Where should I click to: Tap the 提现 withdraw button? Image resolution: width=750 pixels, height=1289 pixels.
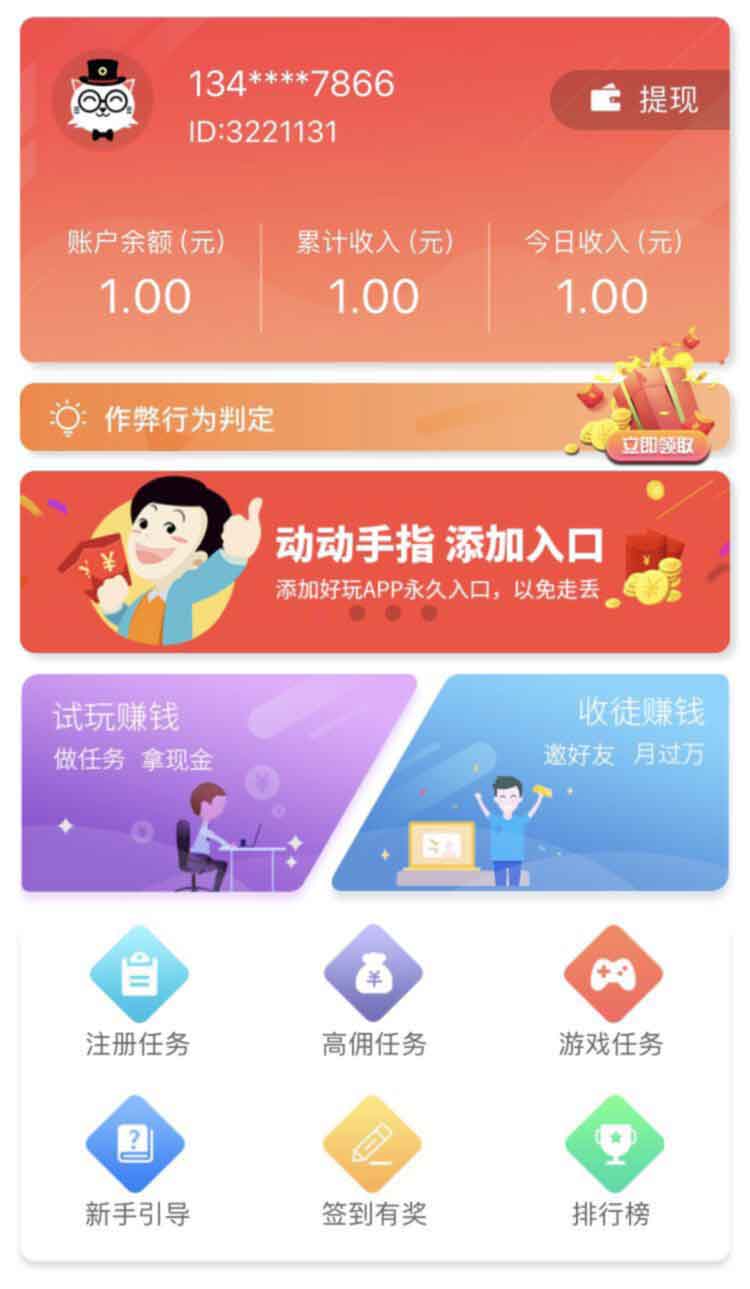point(640,100)
